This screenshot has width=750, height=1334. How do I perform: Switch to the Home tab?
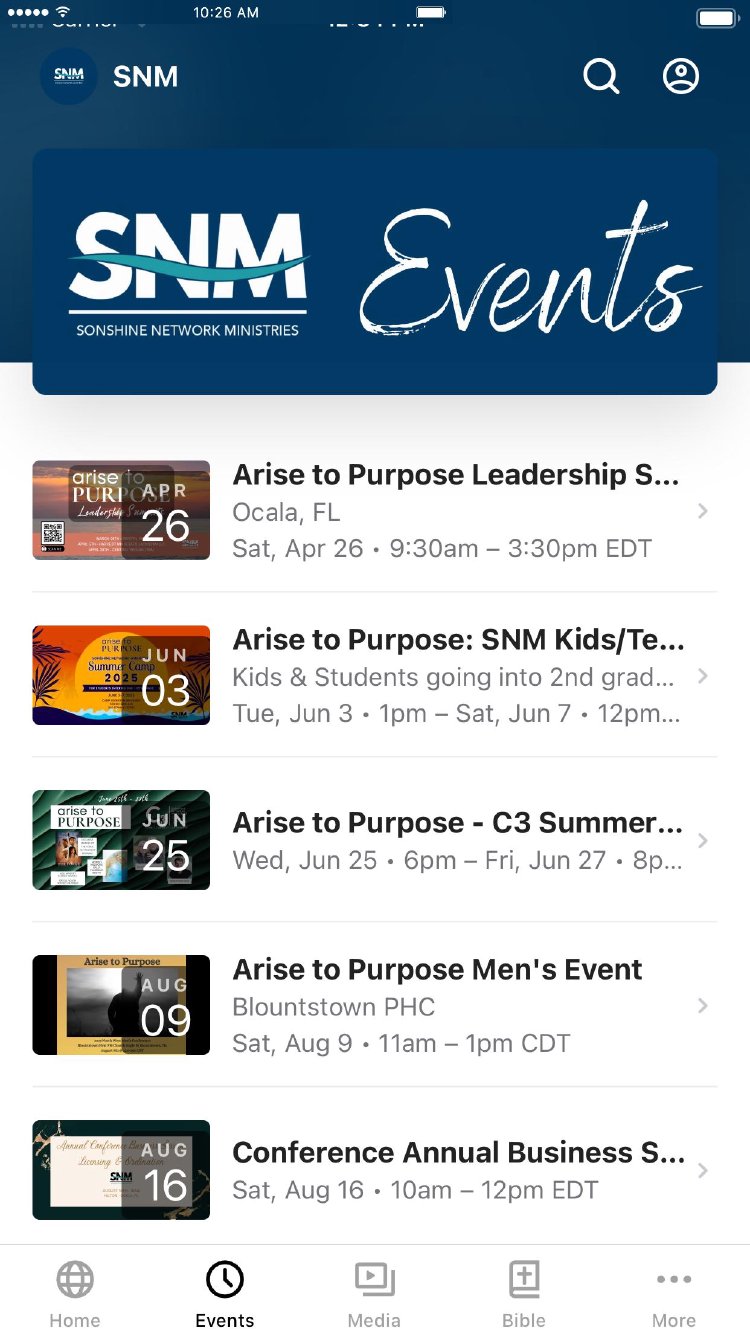75,1293
